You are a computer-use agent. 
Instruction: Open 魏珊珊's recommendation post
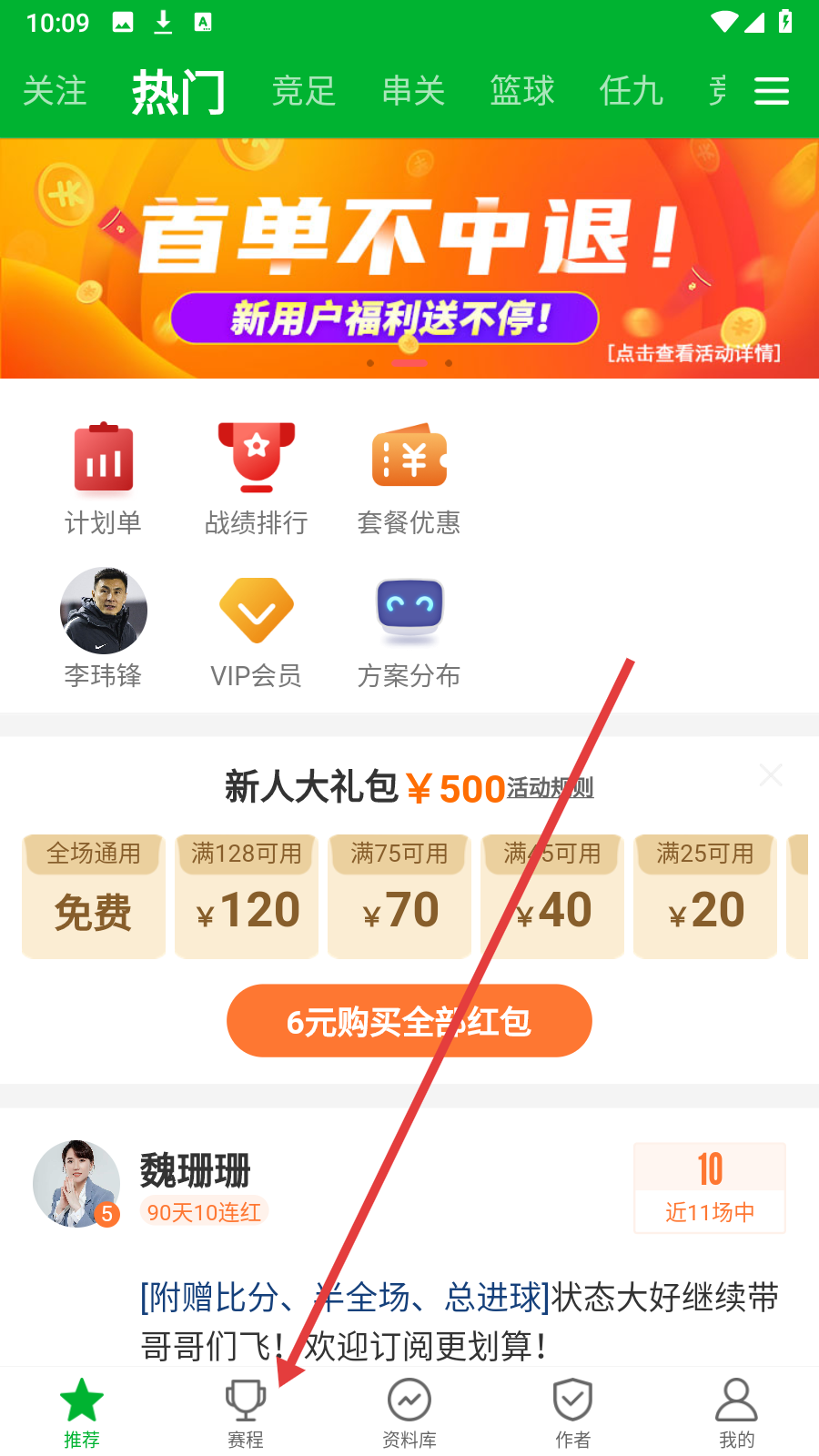coord(459,1319)
